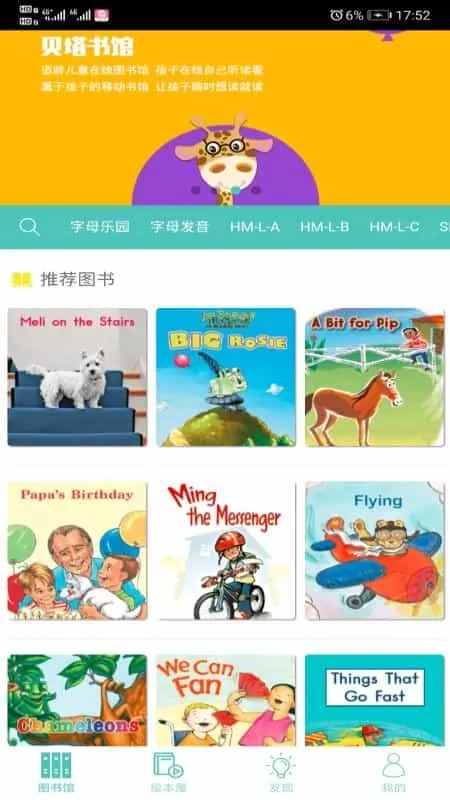Open the 我的 profile tab
The image size is (450, 800).
[x=393, y=772]
